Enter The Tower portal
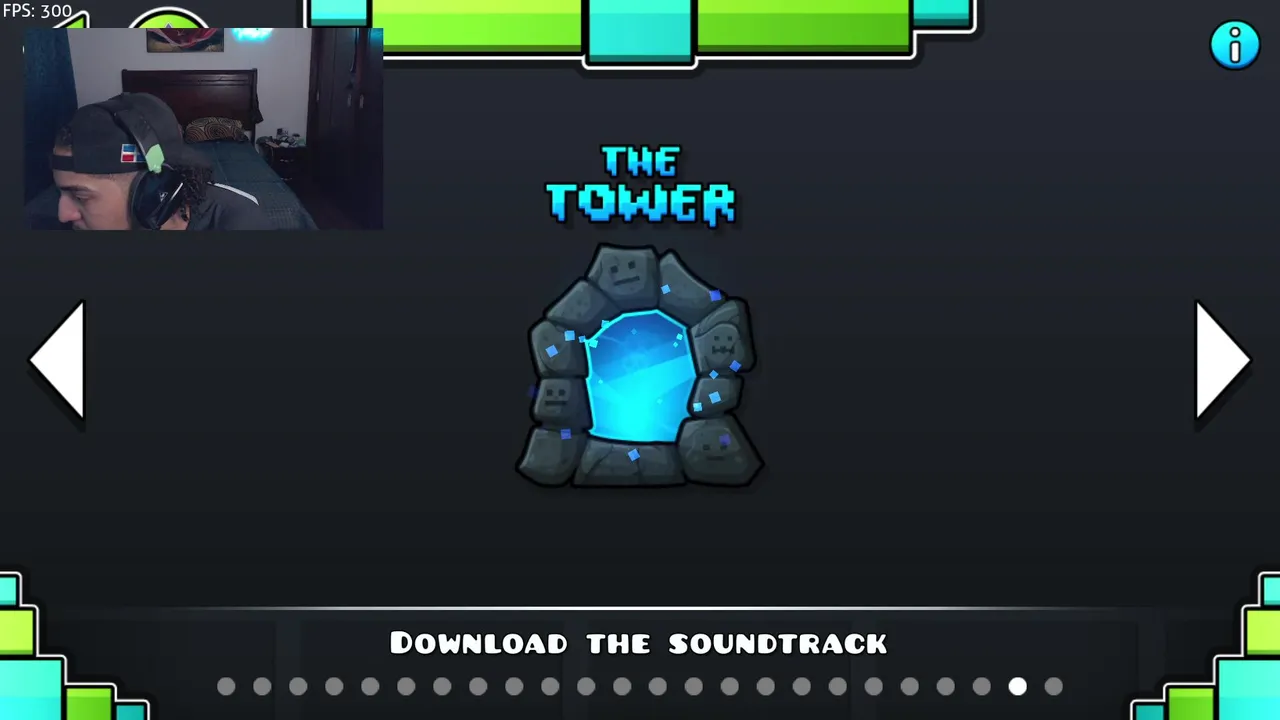Viewport: 1280px width, 720px height. point(640,368)
